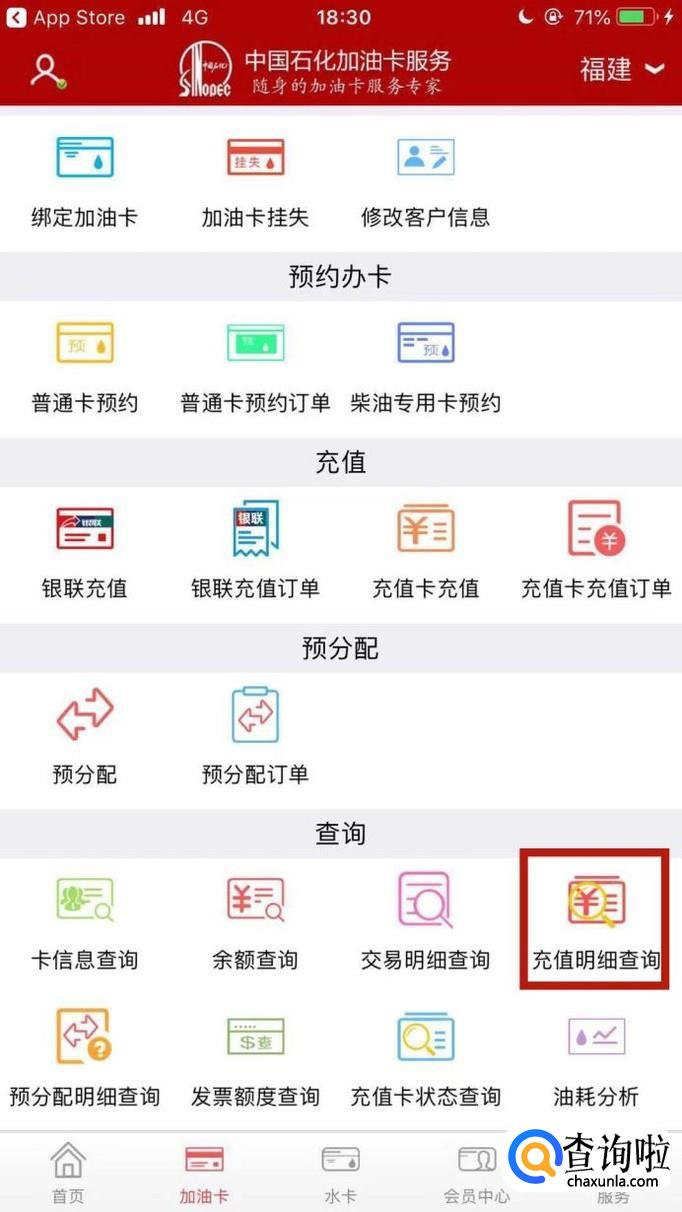Open 绑定加油卡
Viewport: 682px width, 1212px height.
tap(85, 182)
